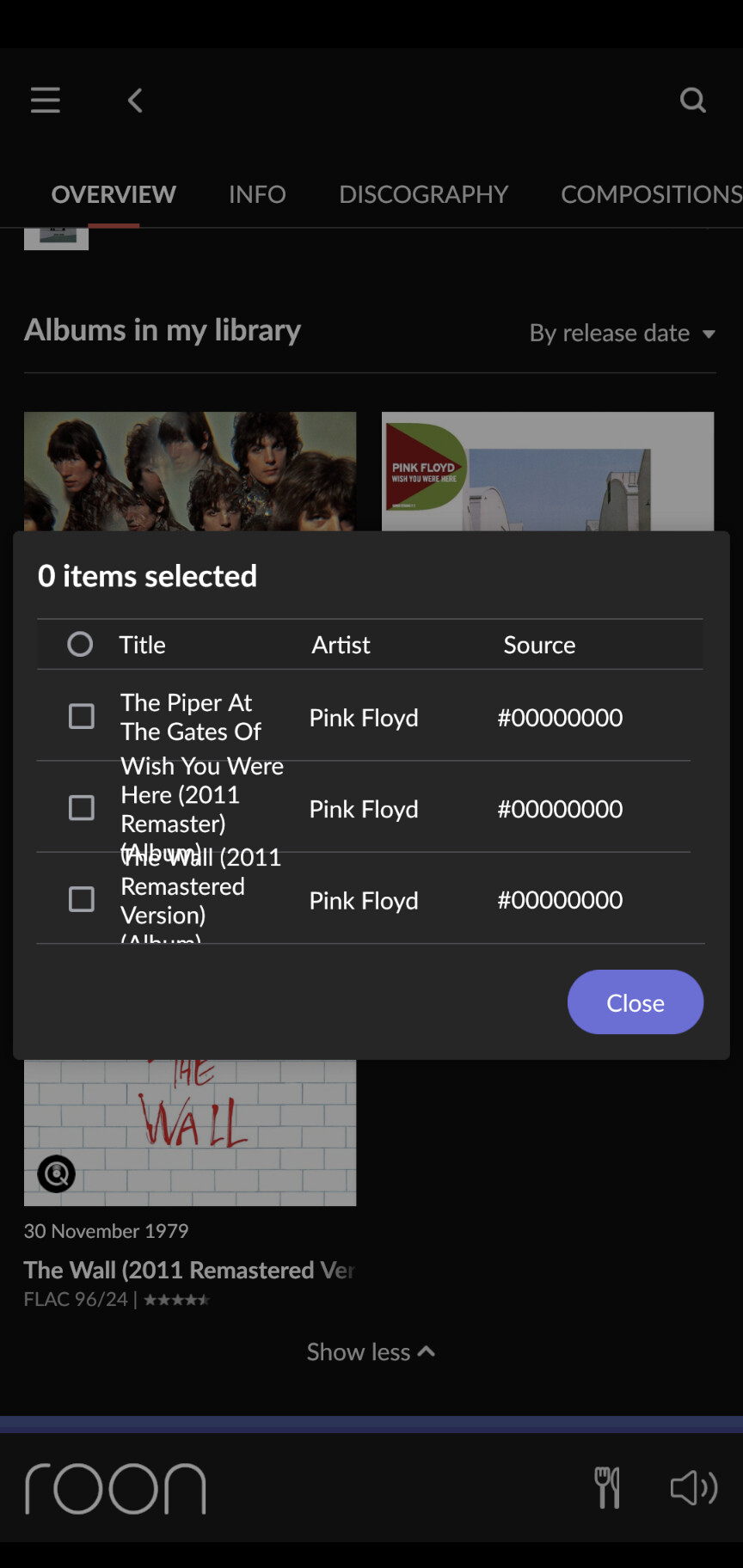Image resolution: width=743 pixels, height=1568 pixels.
Task: Open The Wall (2011 Remastered Version) link
Action: pos(189,1270)
